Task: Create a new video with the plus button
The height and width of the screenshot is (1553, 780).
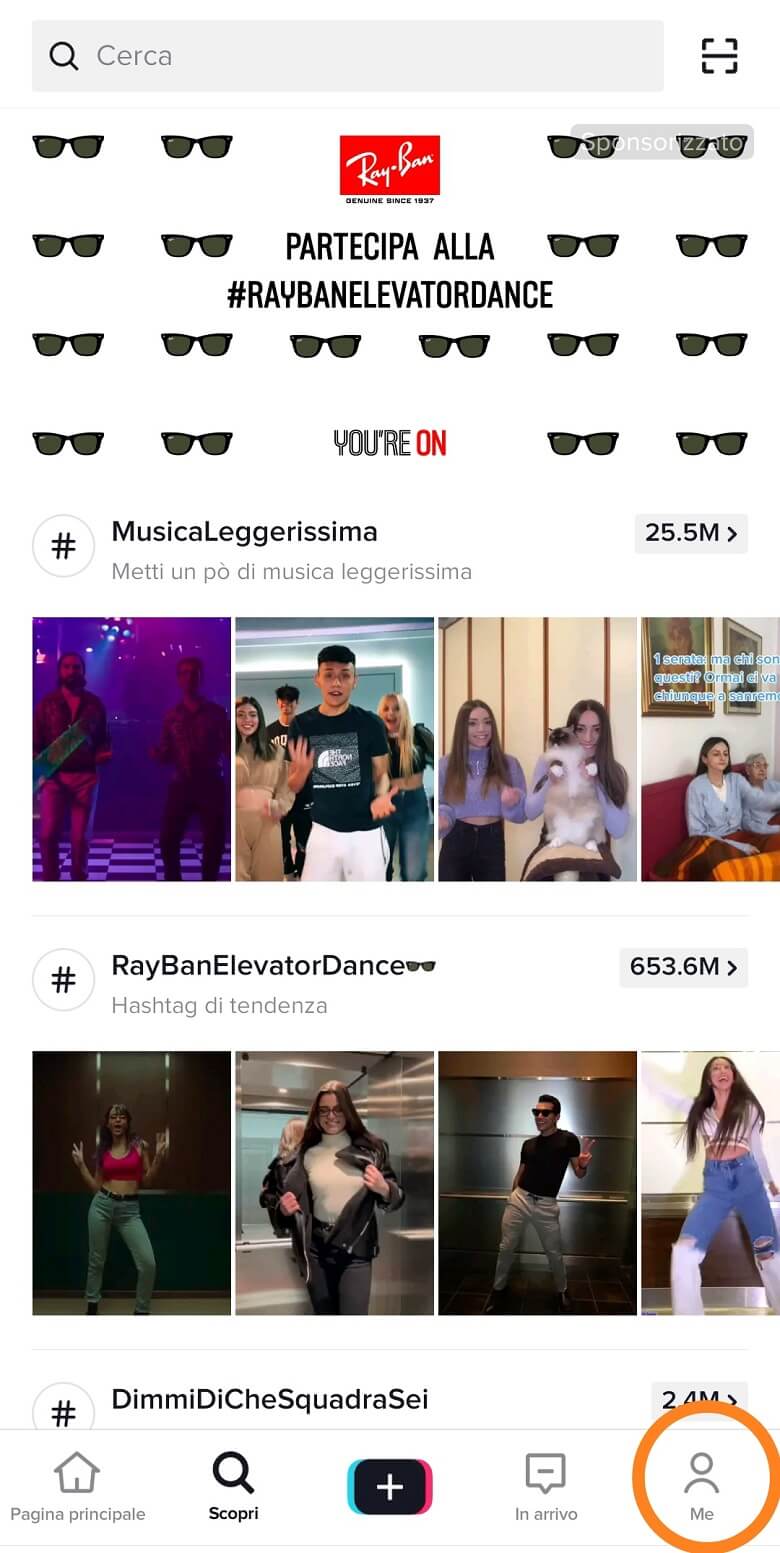Action: click(390, 1487)
